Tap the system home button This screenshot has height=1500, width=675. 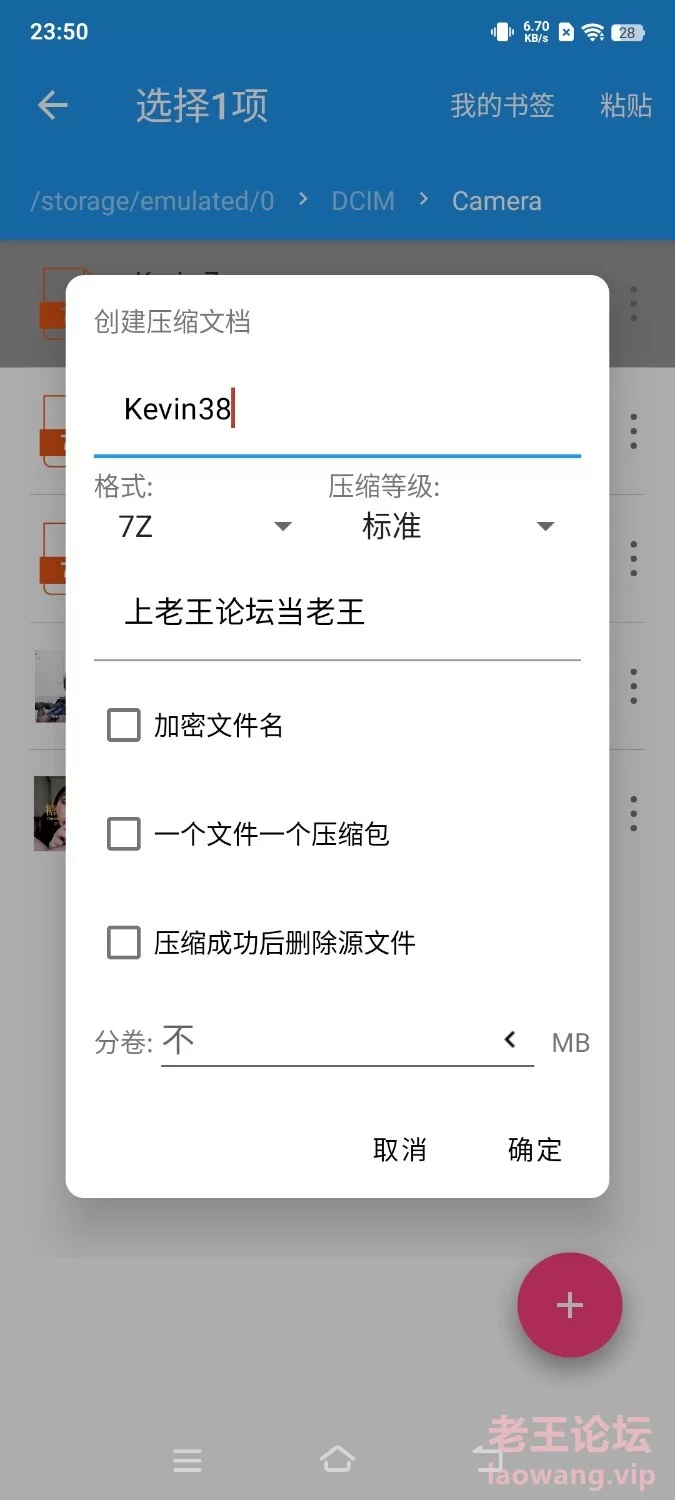coord(337,1459)
